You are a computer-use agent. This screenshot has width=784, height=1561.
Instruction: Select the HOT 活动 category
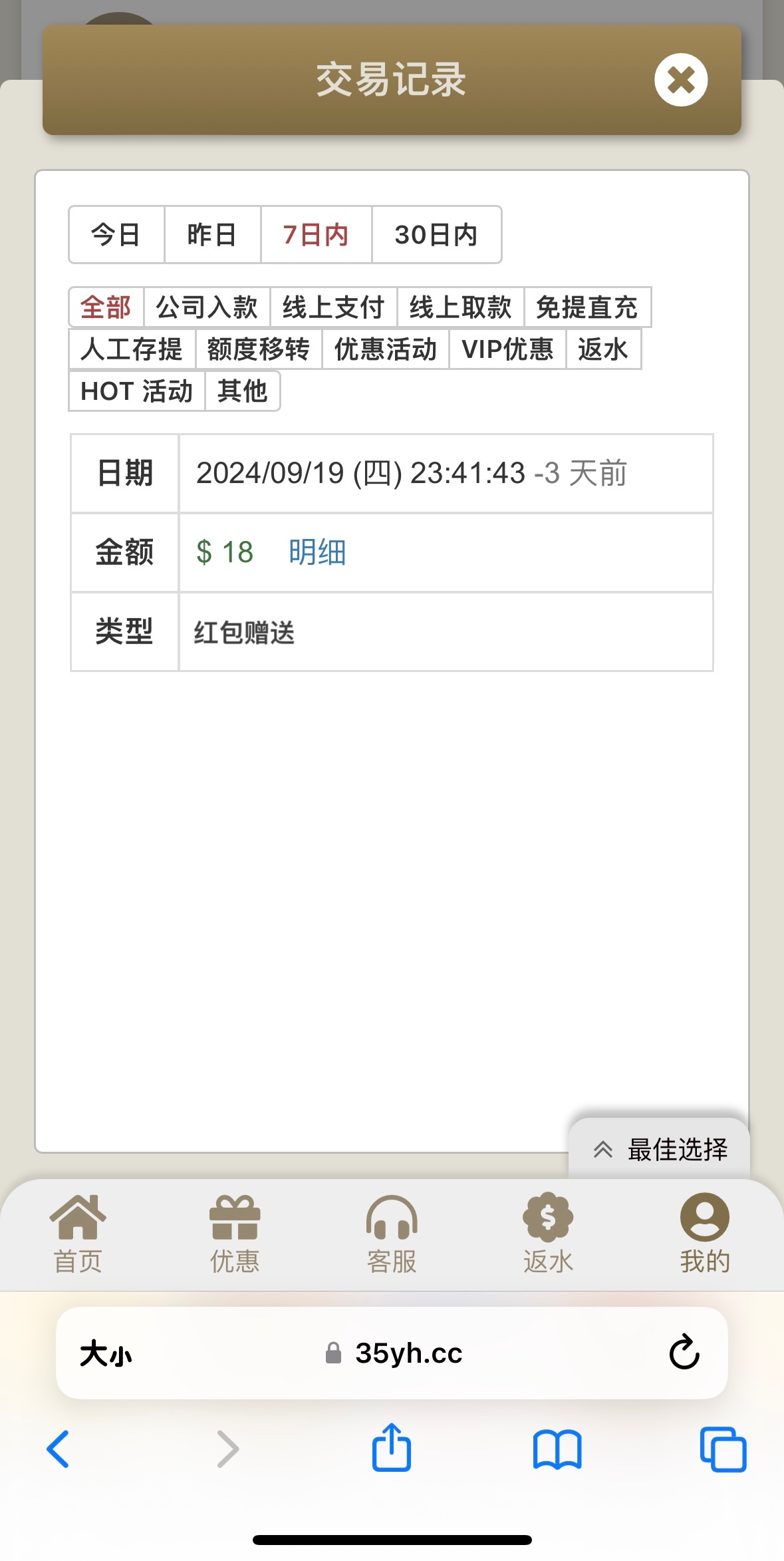click(x=136, y=391)
